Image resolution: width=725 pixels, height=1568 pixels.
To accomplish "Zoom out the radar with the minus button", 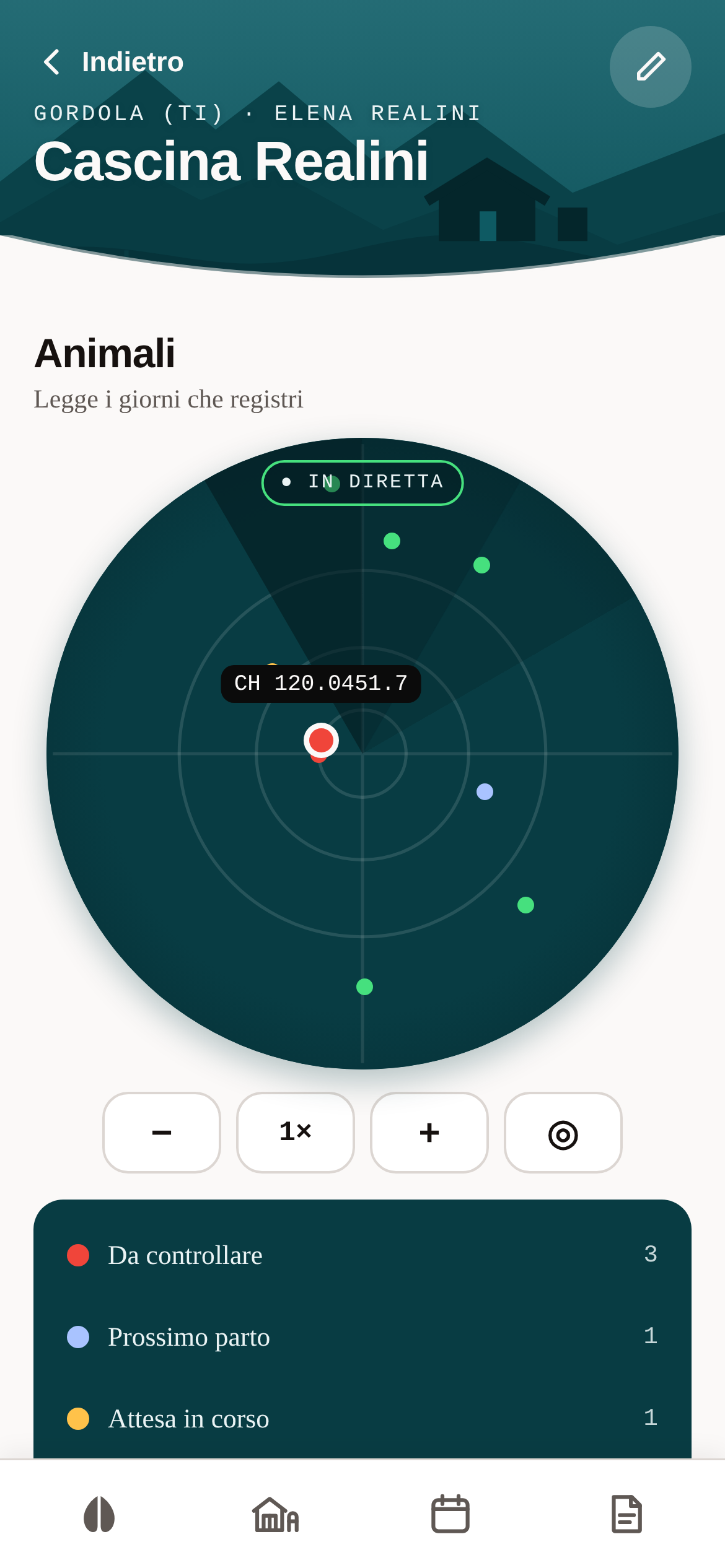I will (x=162, y=1133).
